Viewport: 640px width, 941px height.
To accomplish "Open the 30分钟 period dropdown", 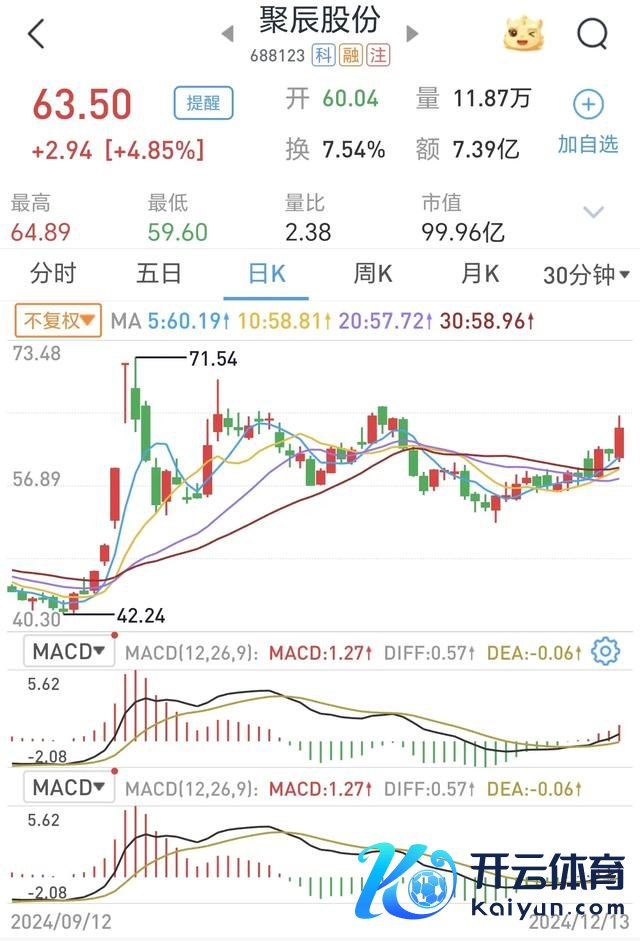I will tap(586, 275).
